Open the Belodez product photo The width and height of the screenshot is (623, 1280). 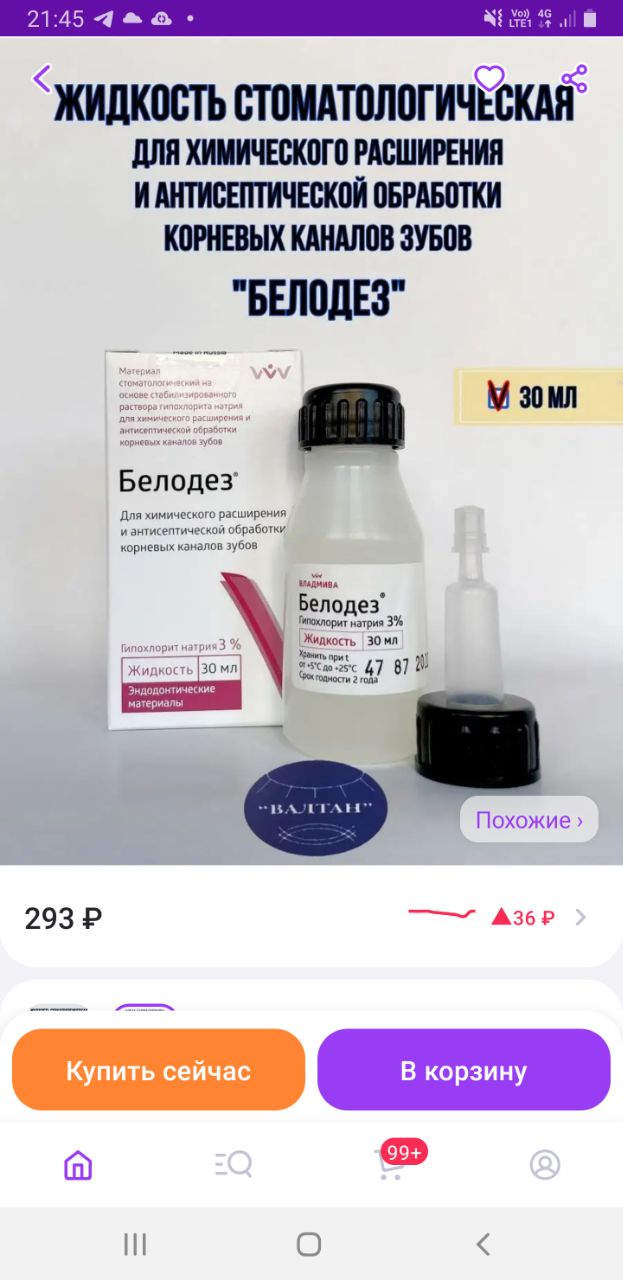(x=311, y=451)
